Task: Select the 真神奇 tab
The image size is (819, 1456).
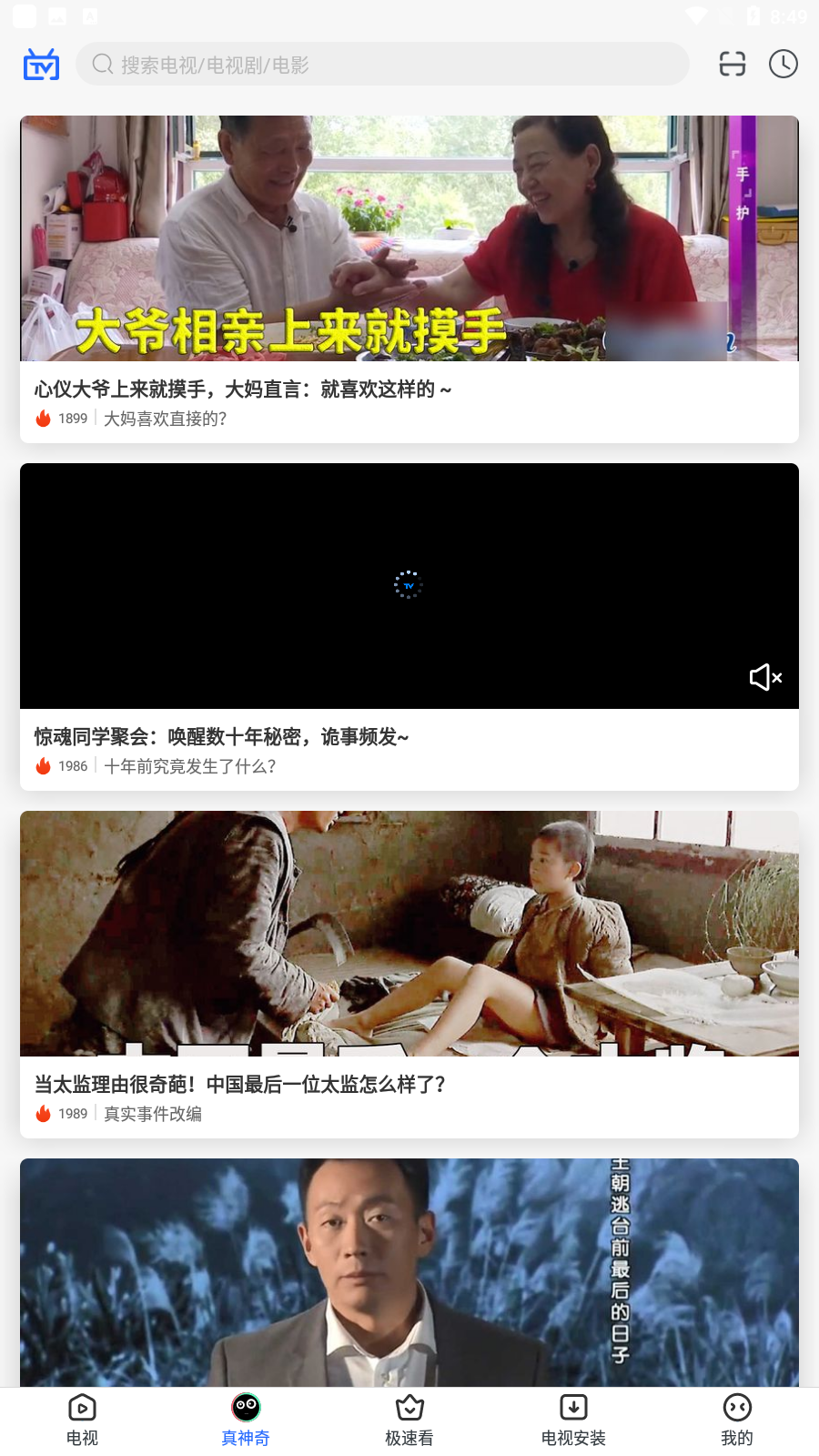Action: pyautogui.click(x=246, y=1421)
